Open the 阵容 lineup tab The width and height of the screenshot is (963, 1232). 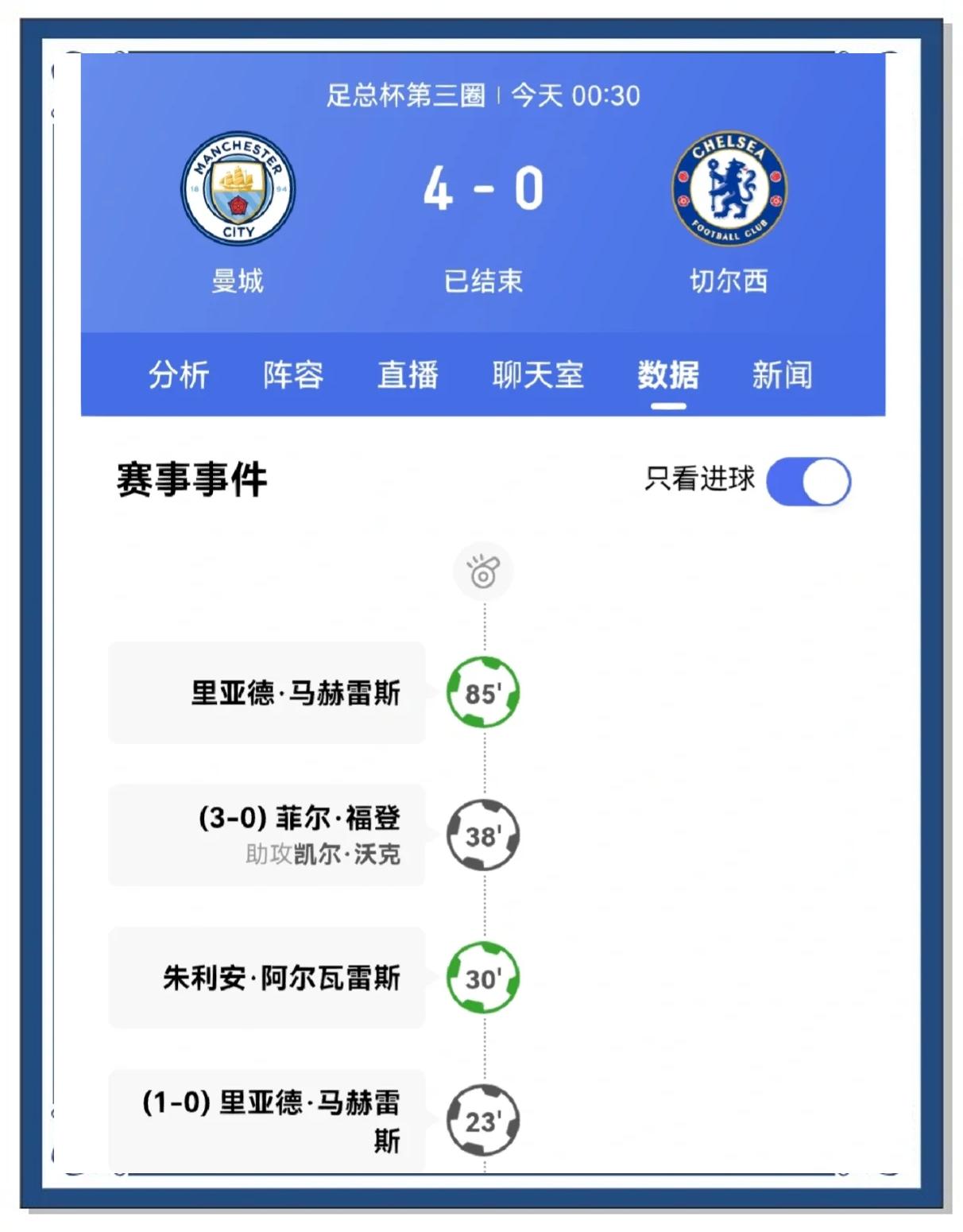click(293, 375)
